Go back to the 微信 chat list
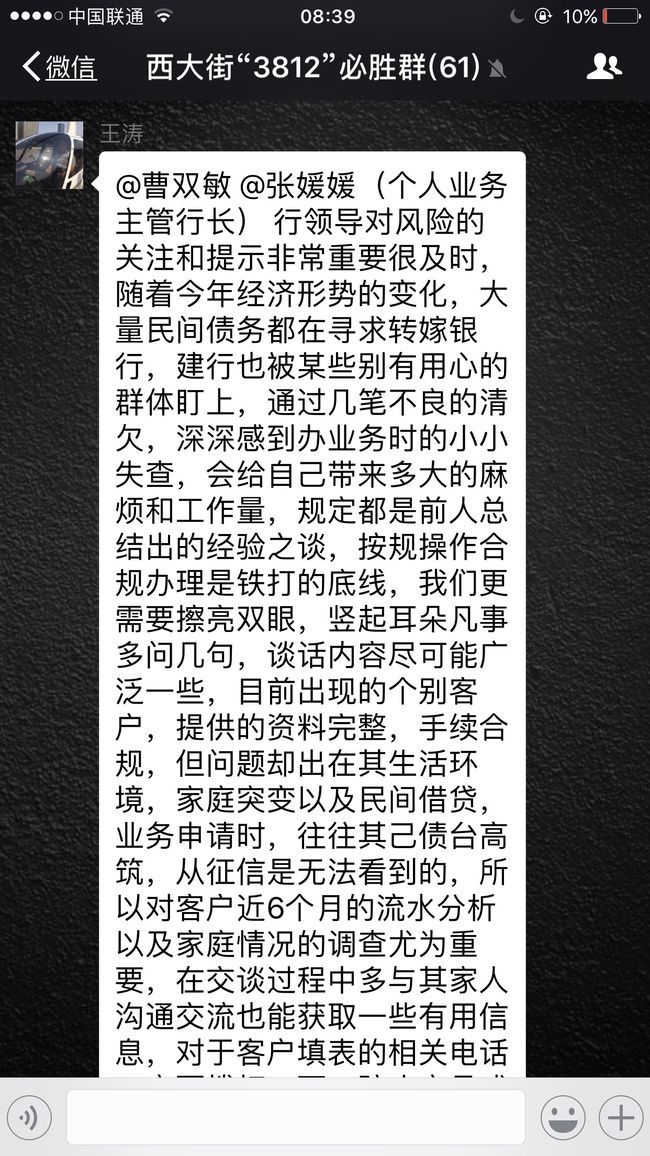650x1156 pixels. coord(60,67)
